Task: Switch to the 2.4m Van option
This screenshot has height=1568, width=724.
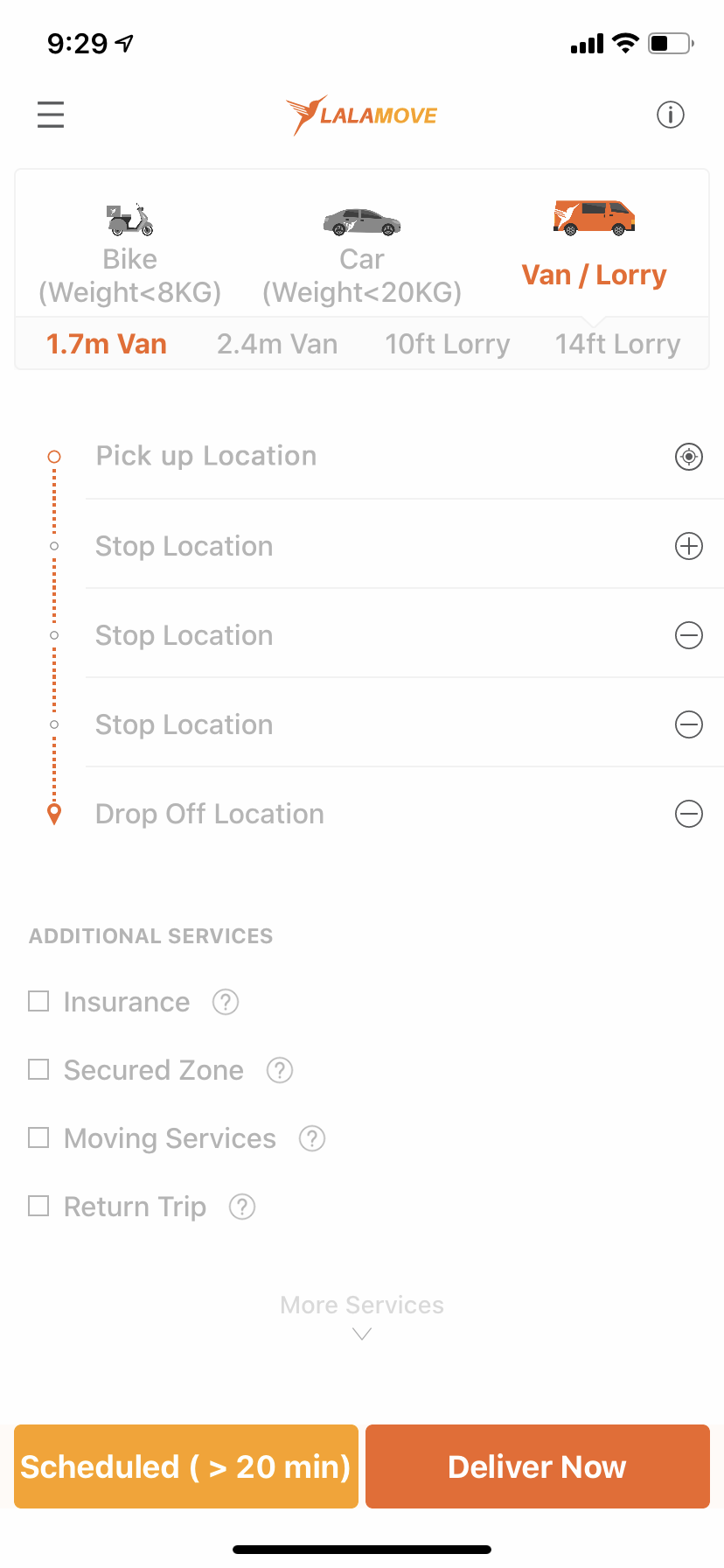Action: [277, 344]
